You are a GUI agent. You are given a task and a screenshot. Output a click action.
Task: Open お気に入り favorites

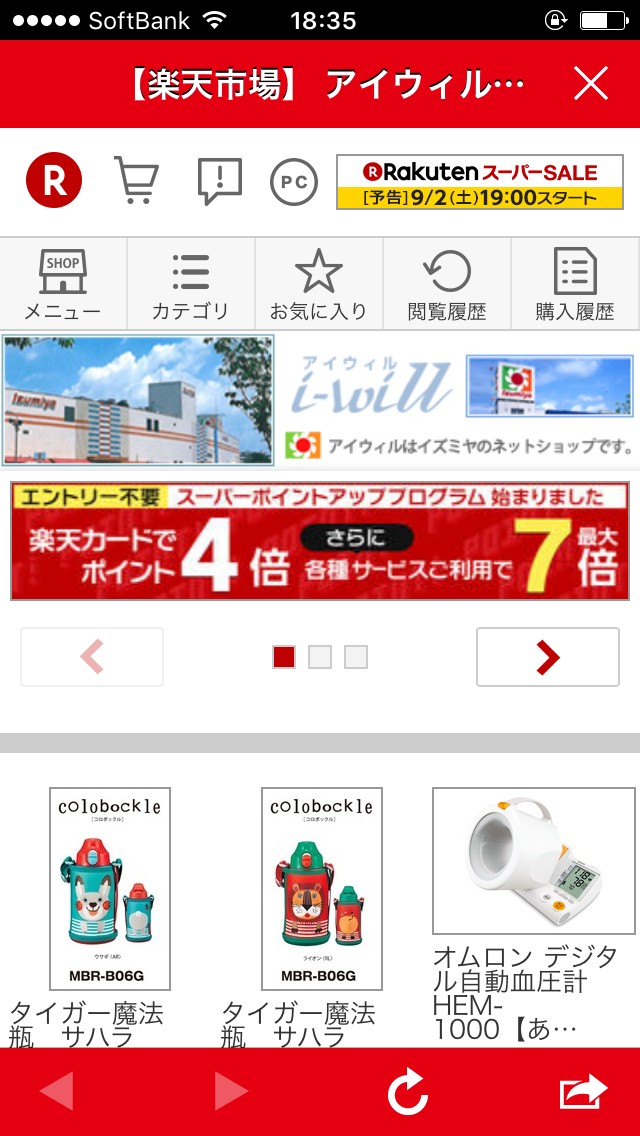coord(319,284)
